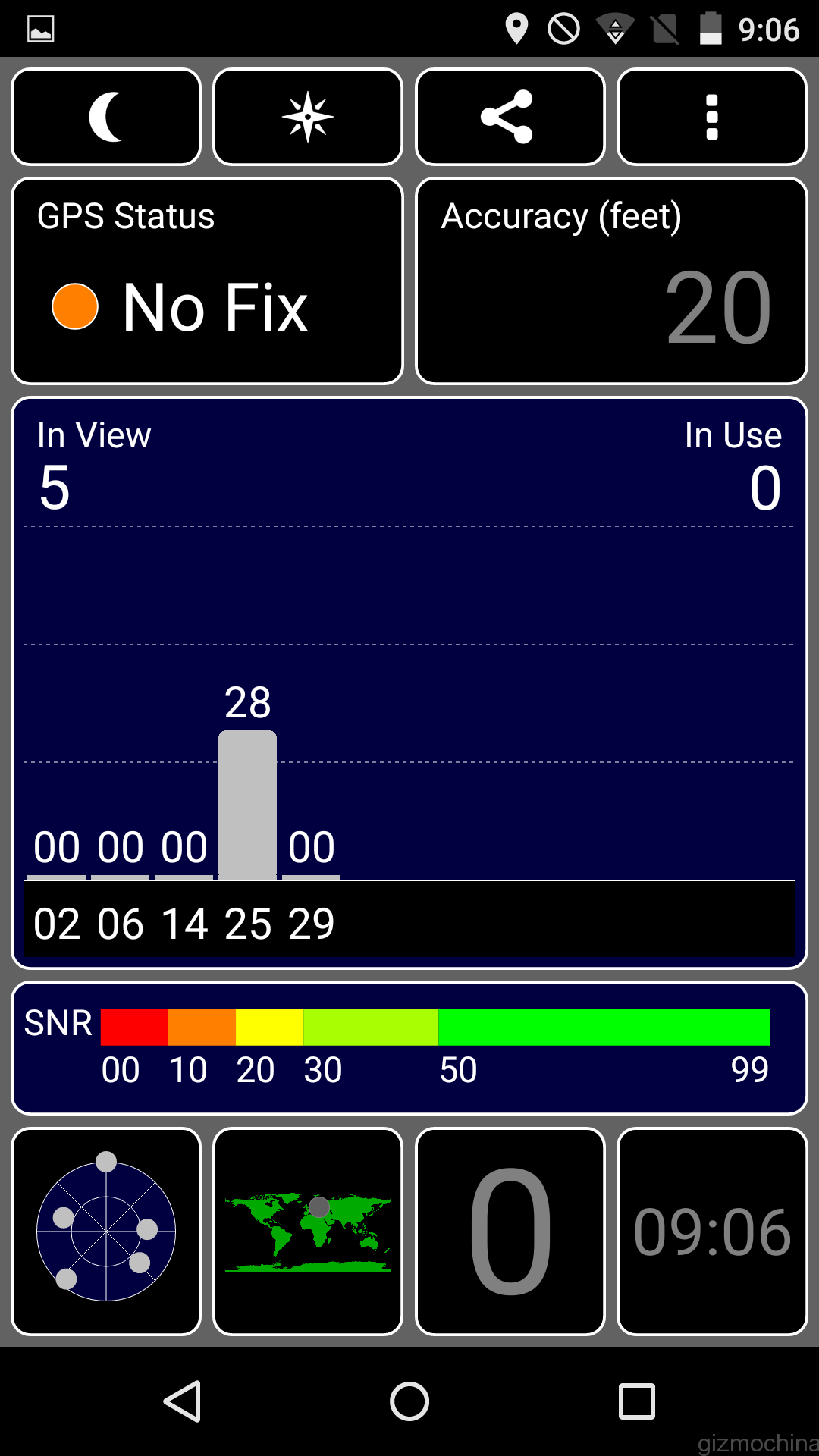Image resolution: width=819 pixels, height=1456 pixels.
Task: Open the three-dot overflow menu
Action: point(711,117)
